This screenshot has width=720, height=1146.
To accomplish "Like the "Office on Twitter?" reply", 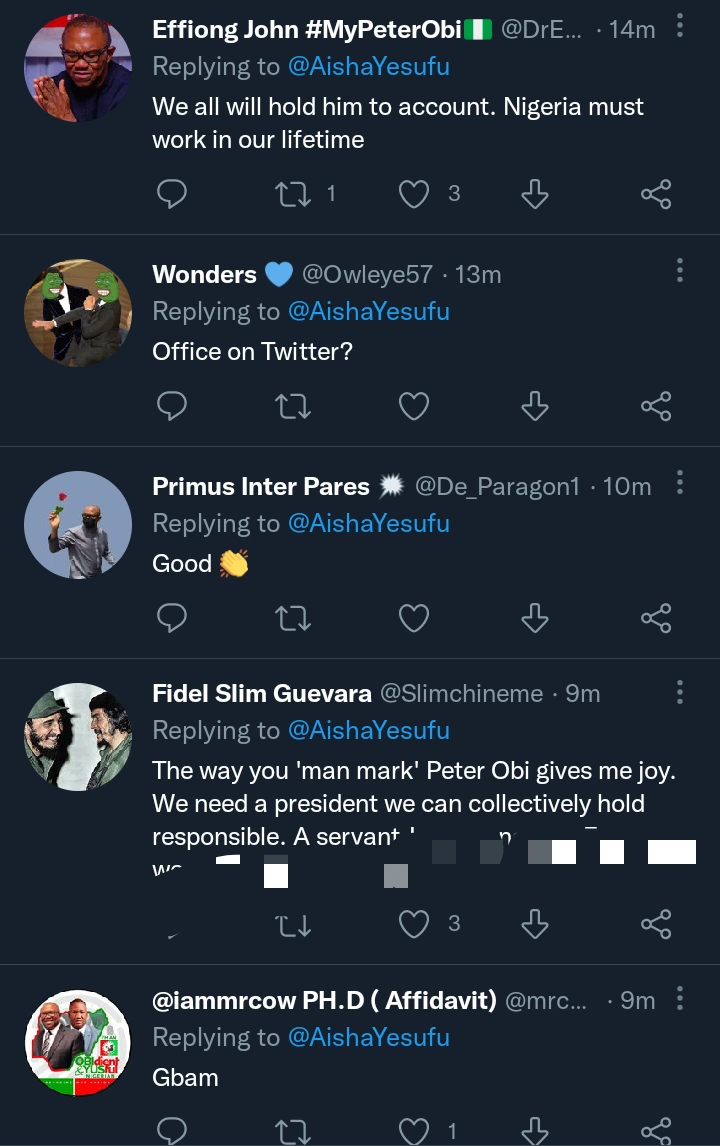I will (x=414, y=406).
